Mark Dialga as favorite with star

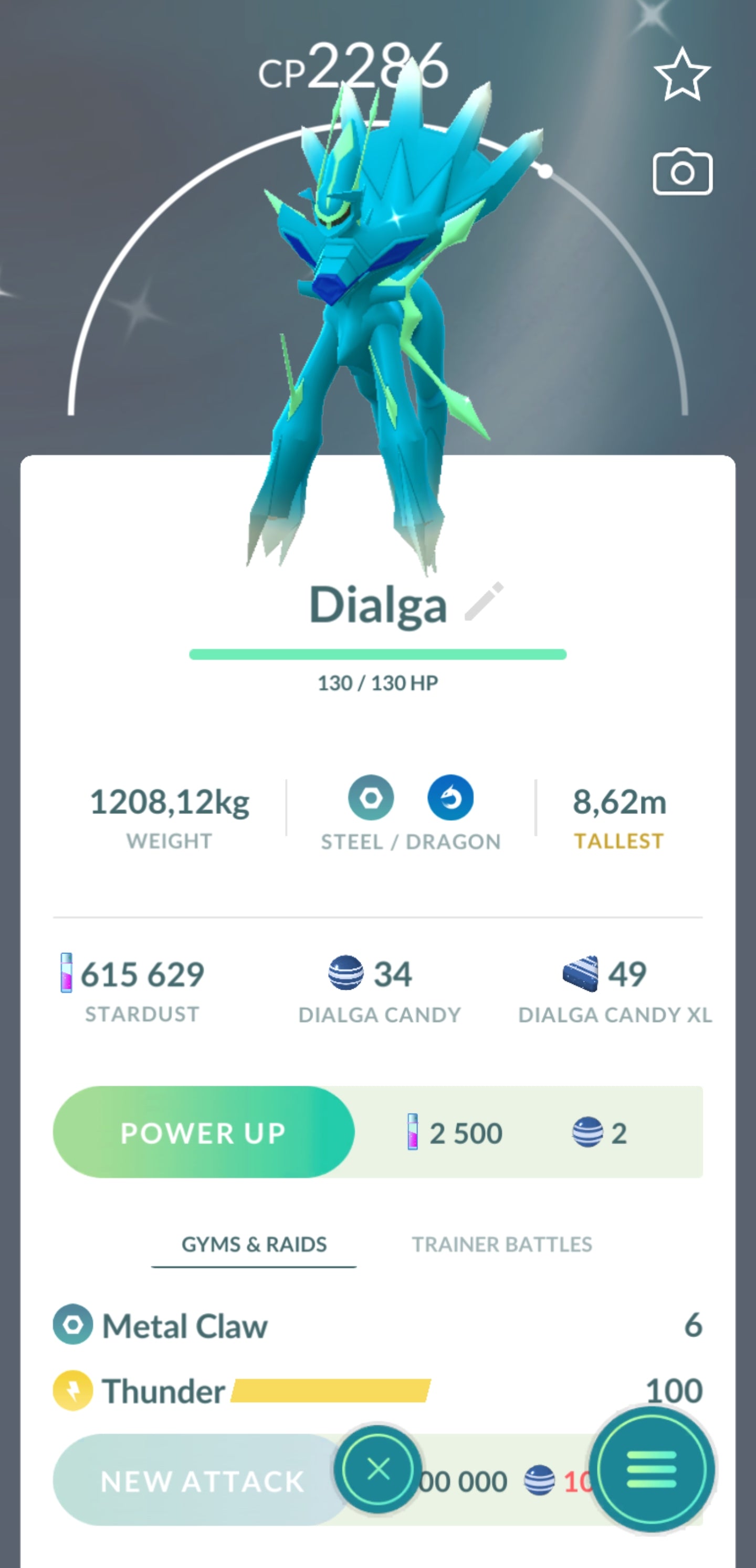pos(681,76)
